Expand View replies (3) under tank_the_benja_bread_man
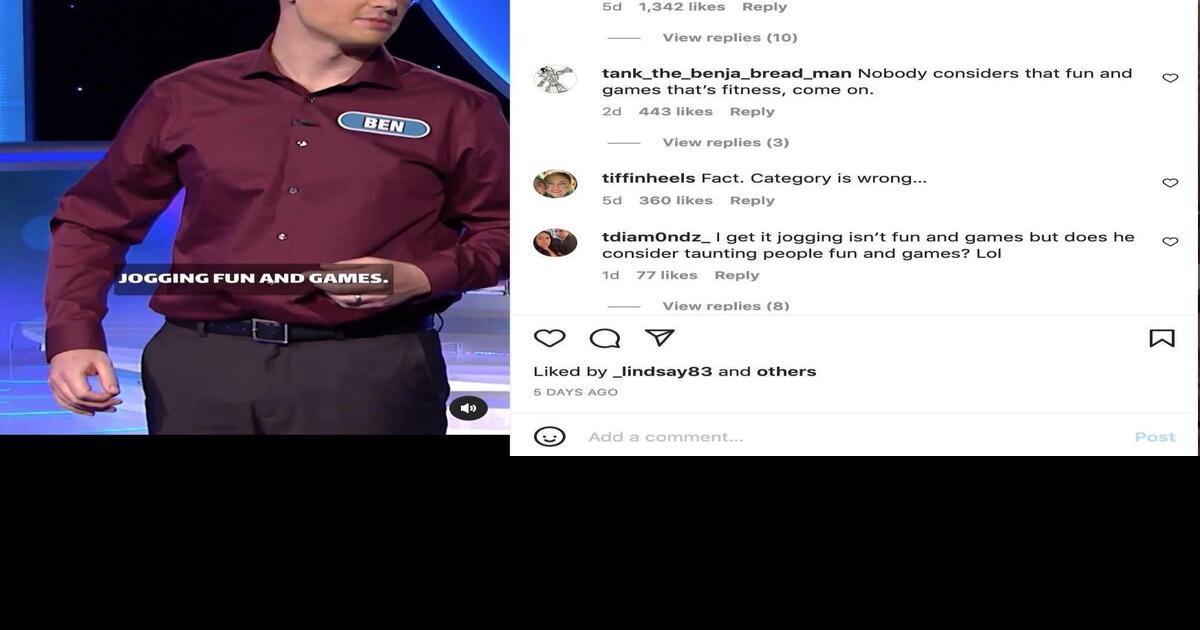This screenshot has height=630, width=1200. 725,143
